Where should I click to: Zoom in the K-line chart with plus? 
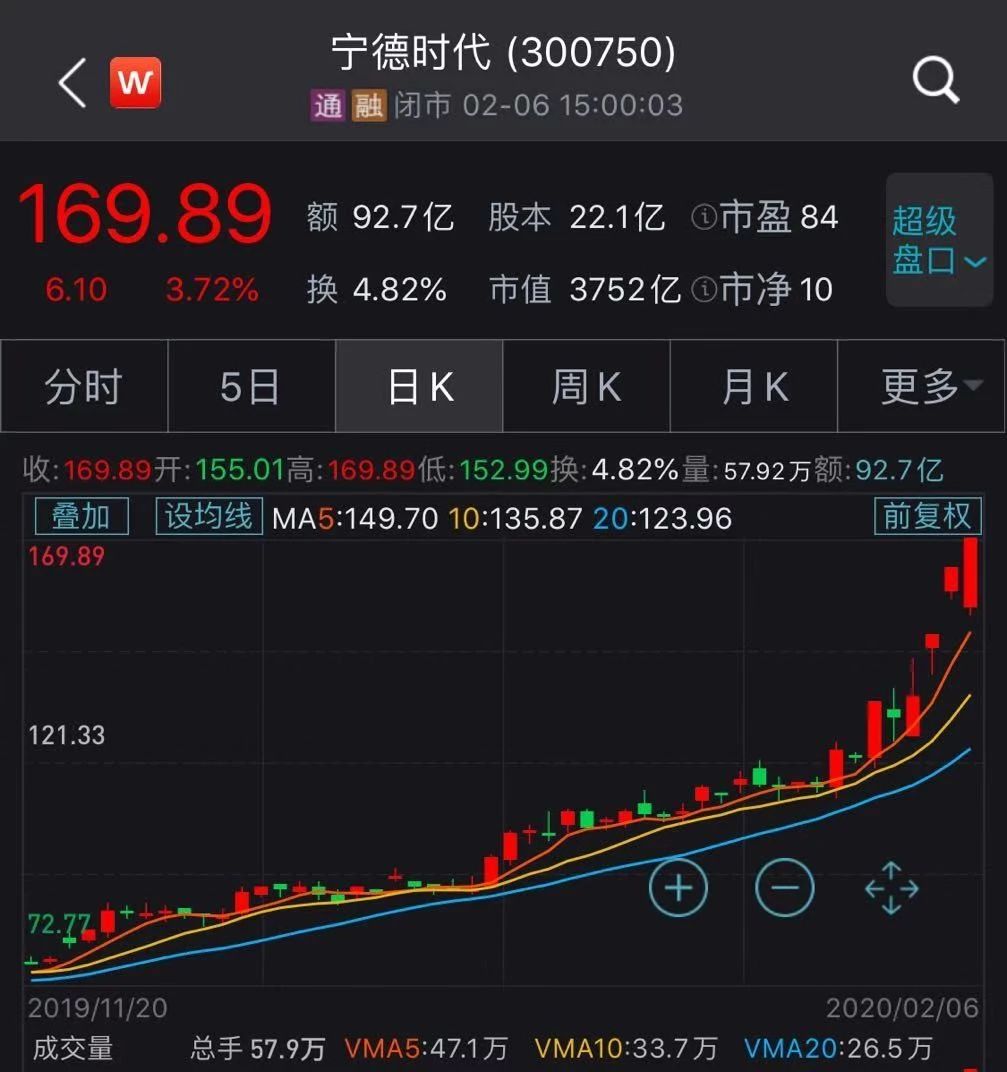pyautogui.click(x=678, y=887)
